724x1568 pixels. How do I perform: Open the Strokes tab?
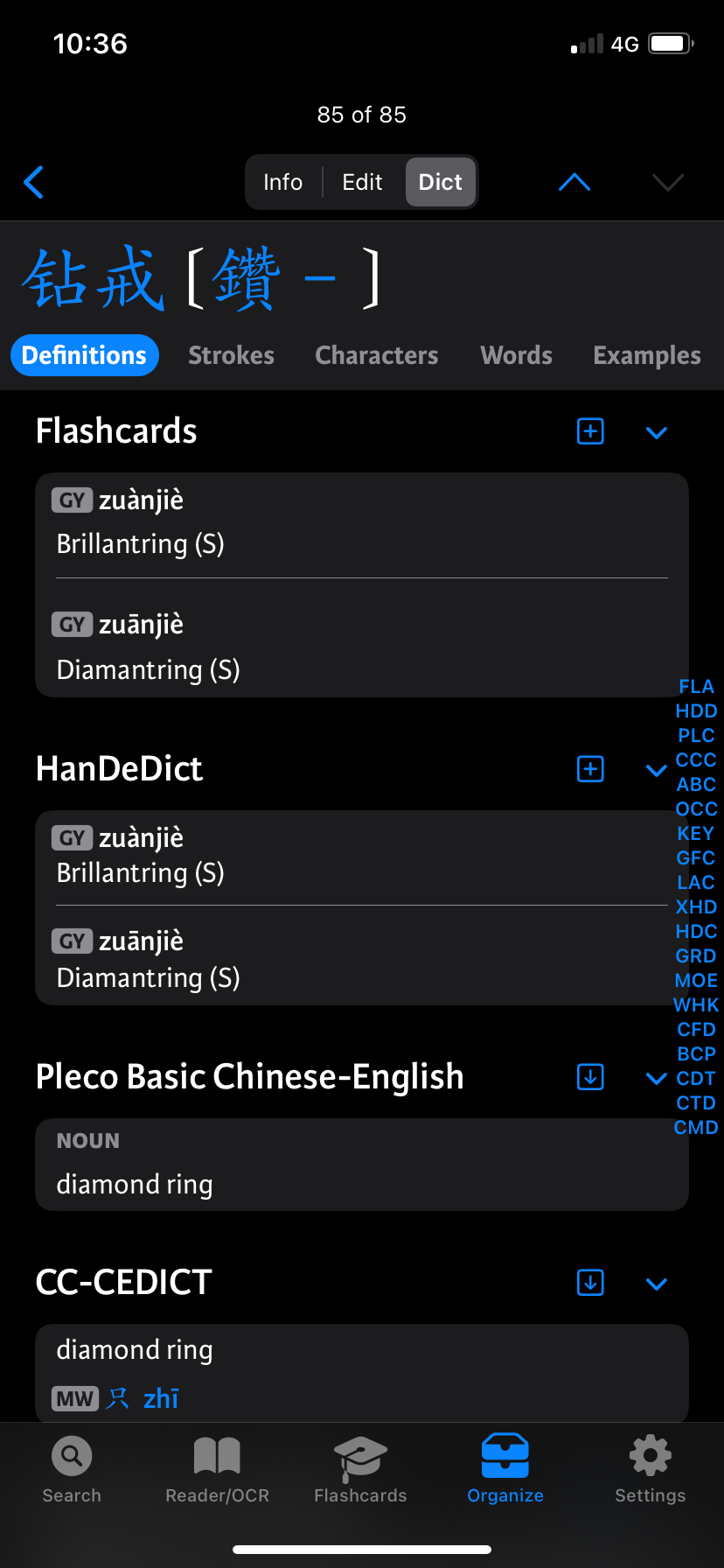(231, 355)
